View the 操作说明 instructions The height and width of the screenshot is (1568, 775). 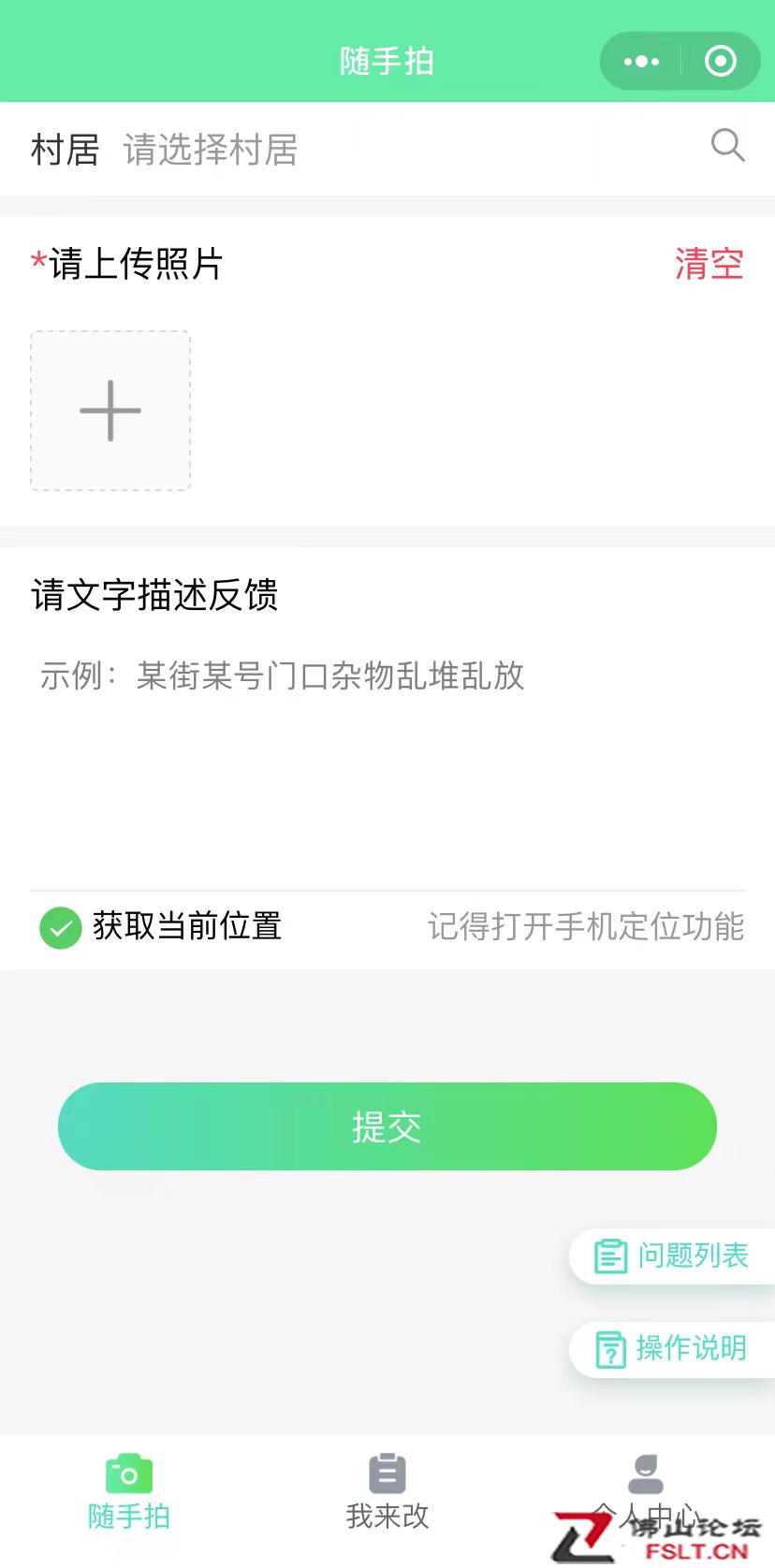click(673, 1348)
